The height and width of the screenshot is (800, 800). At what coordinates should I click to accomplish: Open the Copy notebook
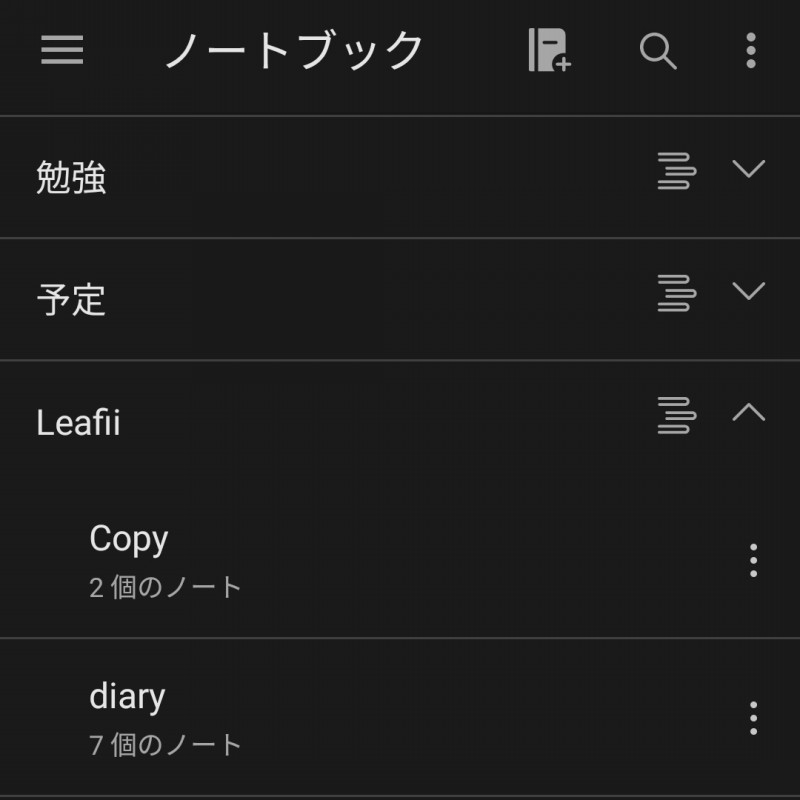tap(300, 559)
